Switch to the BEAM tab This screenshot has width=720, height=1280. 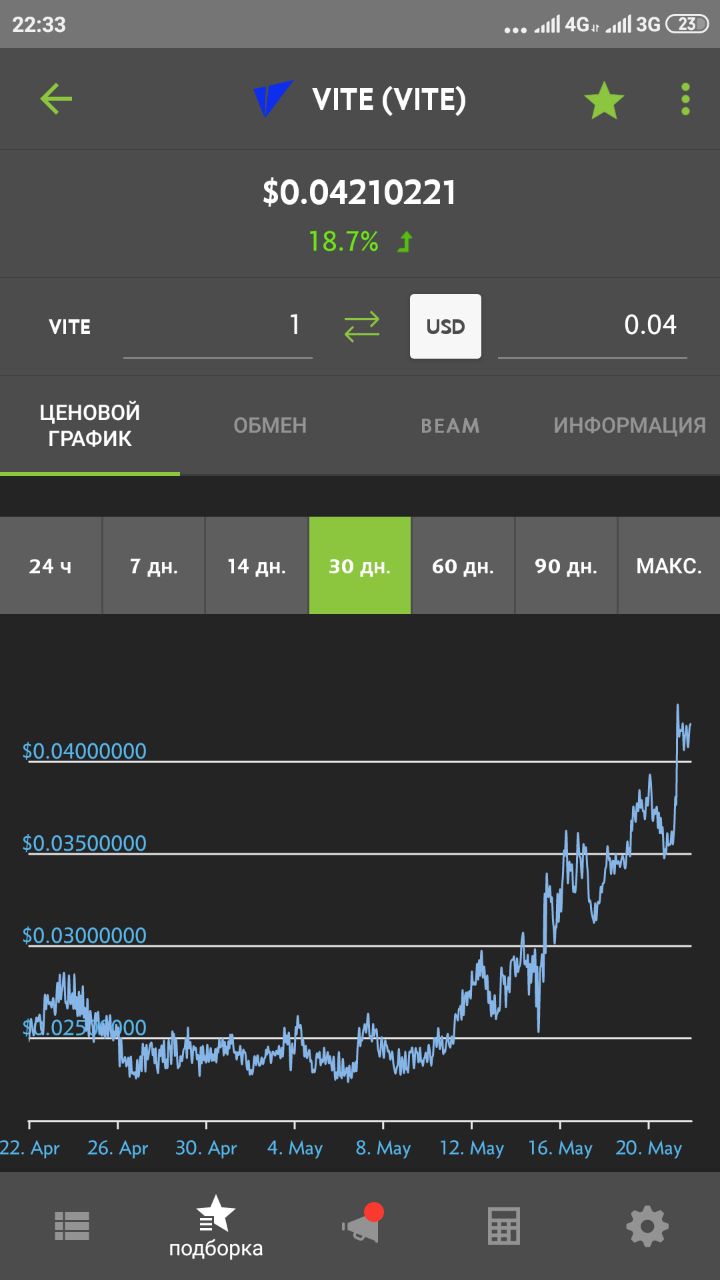450,425
